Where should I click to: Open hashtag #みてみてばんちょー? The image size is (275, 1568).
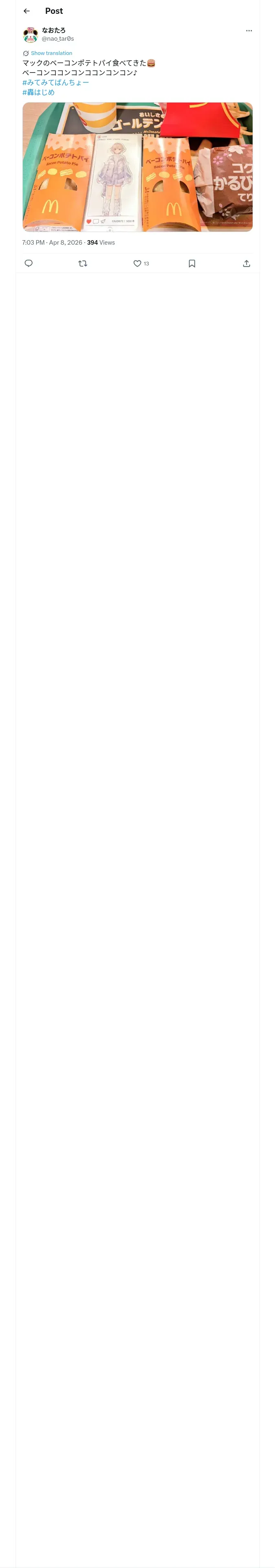pos(55,83)
